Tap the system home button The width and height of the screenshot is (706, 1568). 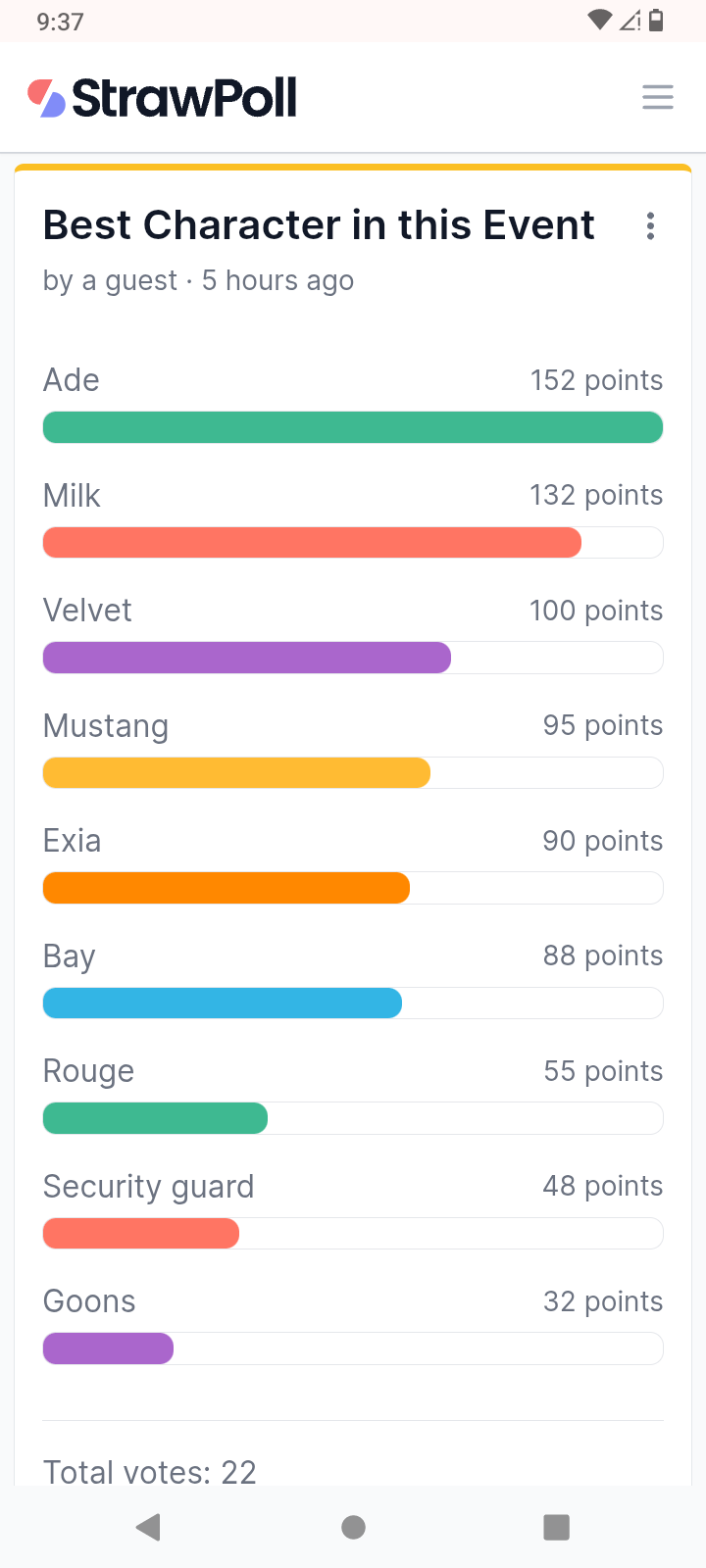(354, 1527)
